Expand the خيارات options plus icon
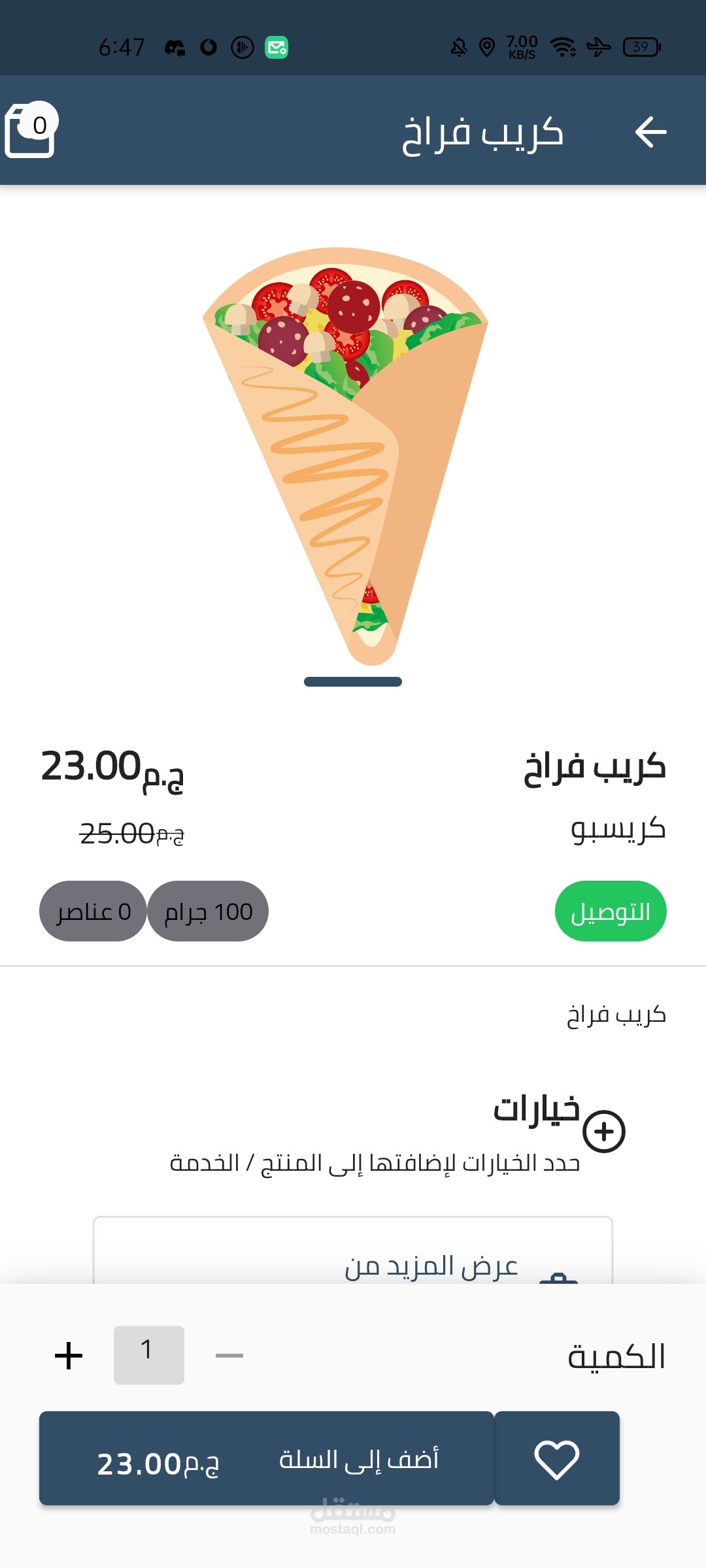The image size is (706, 1568). coord(604,1132)
